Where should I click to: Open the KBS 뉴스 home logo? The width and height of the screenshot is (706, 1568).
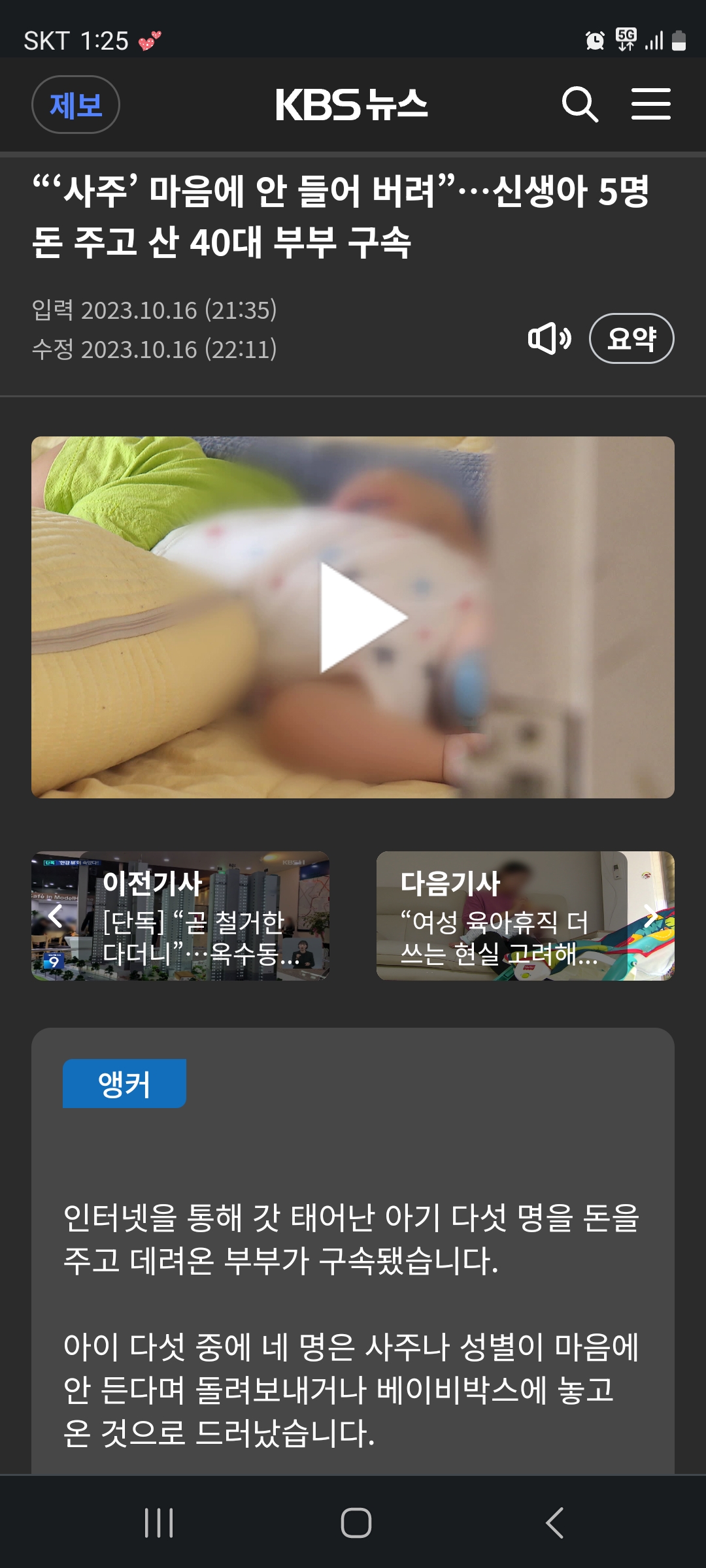[352, 105]
